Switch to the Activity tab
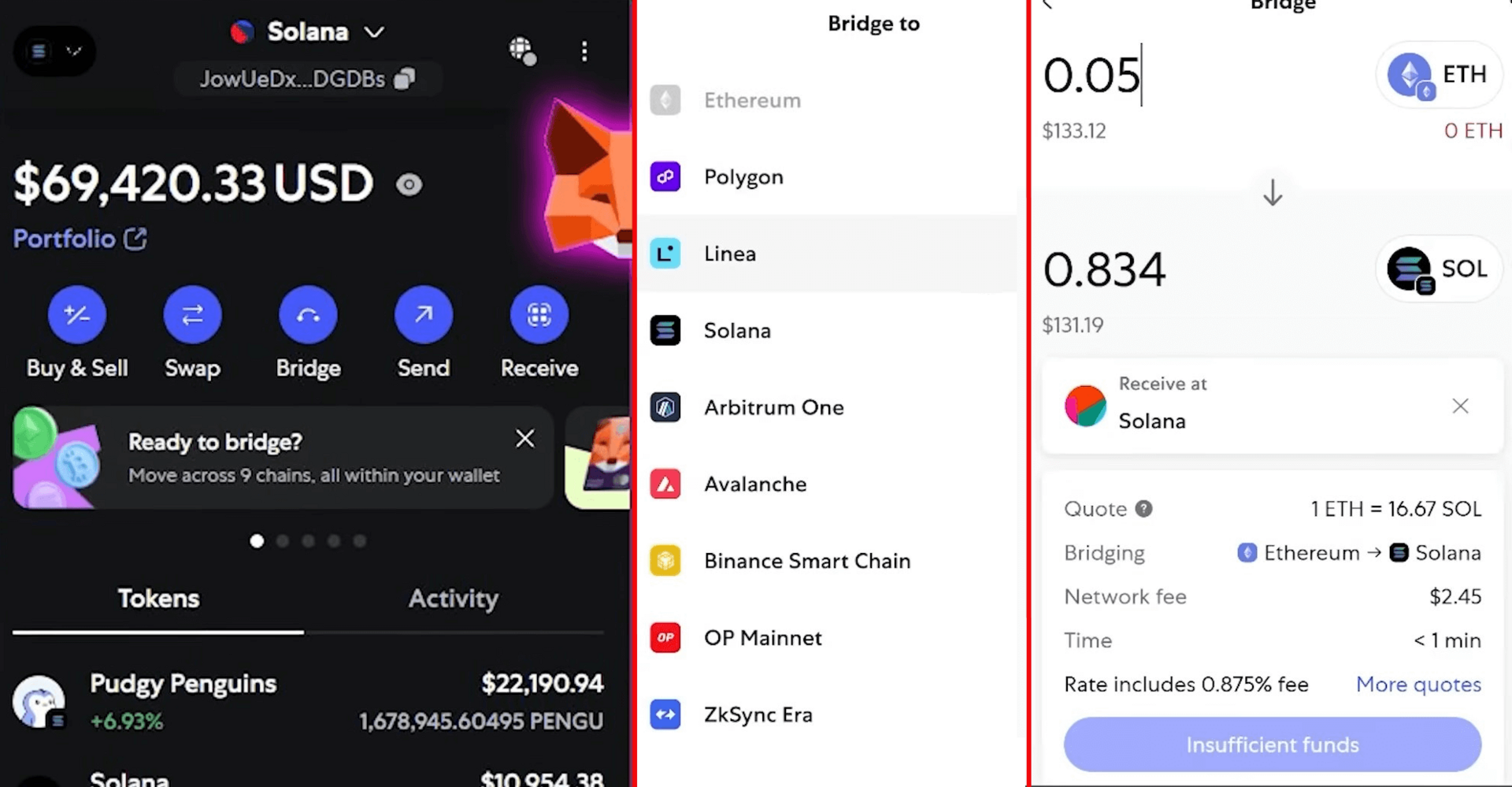This screenshot has width=1512, height=787. (453, 599)
